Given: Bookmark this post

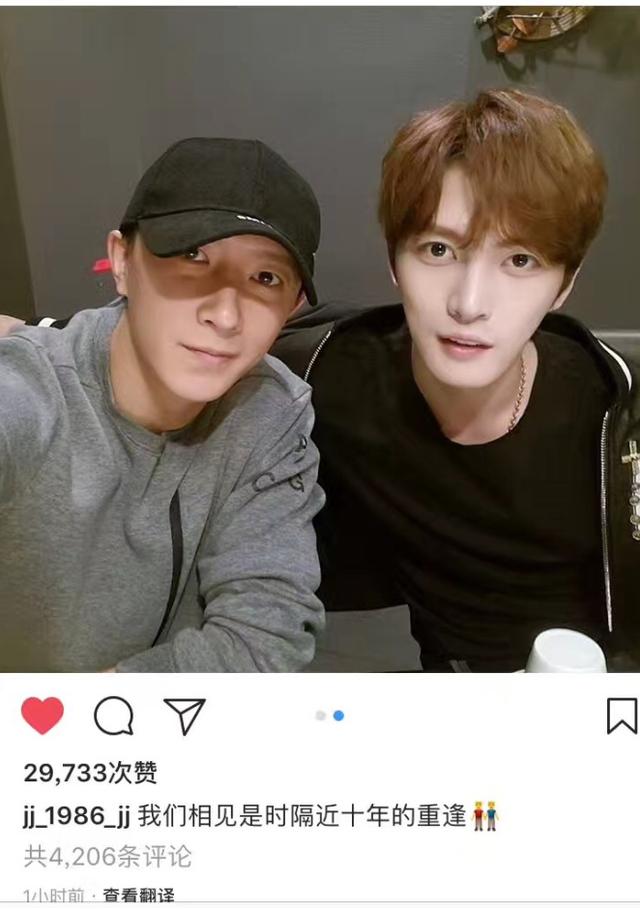Looking at the screenshot, I should (621, 716).
